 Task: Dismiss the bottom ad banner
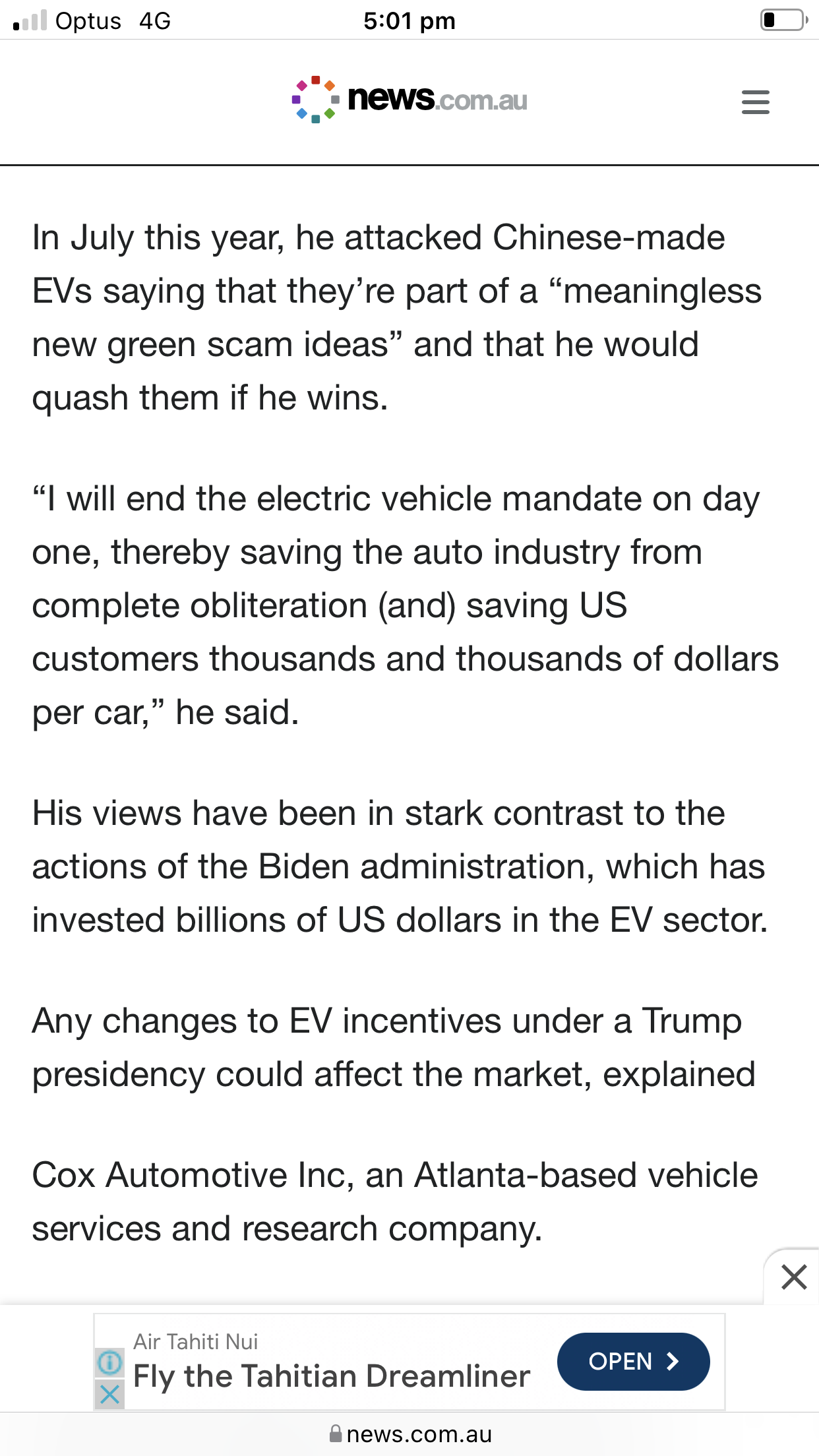794,1277
